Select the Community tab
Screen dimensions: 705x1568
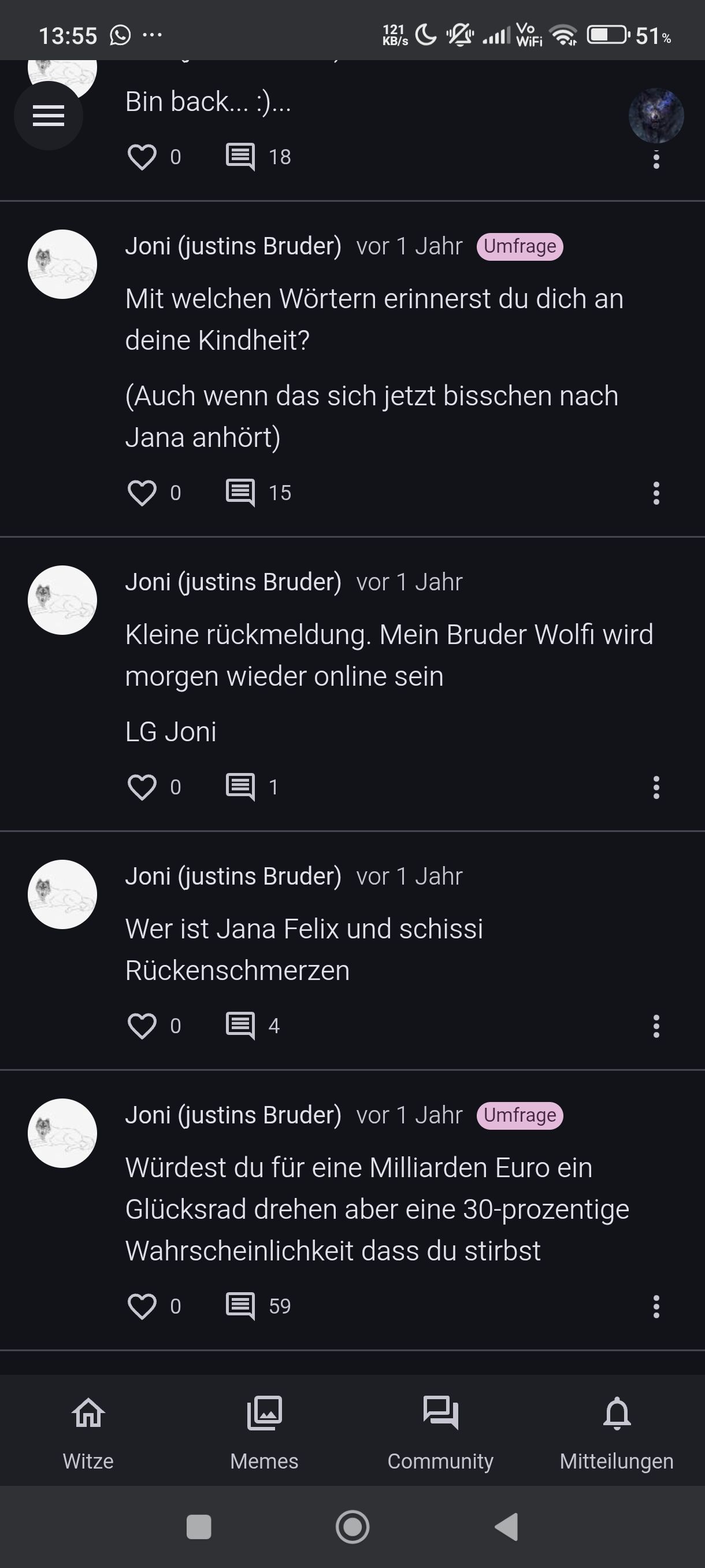point(440,1432)
